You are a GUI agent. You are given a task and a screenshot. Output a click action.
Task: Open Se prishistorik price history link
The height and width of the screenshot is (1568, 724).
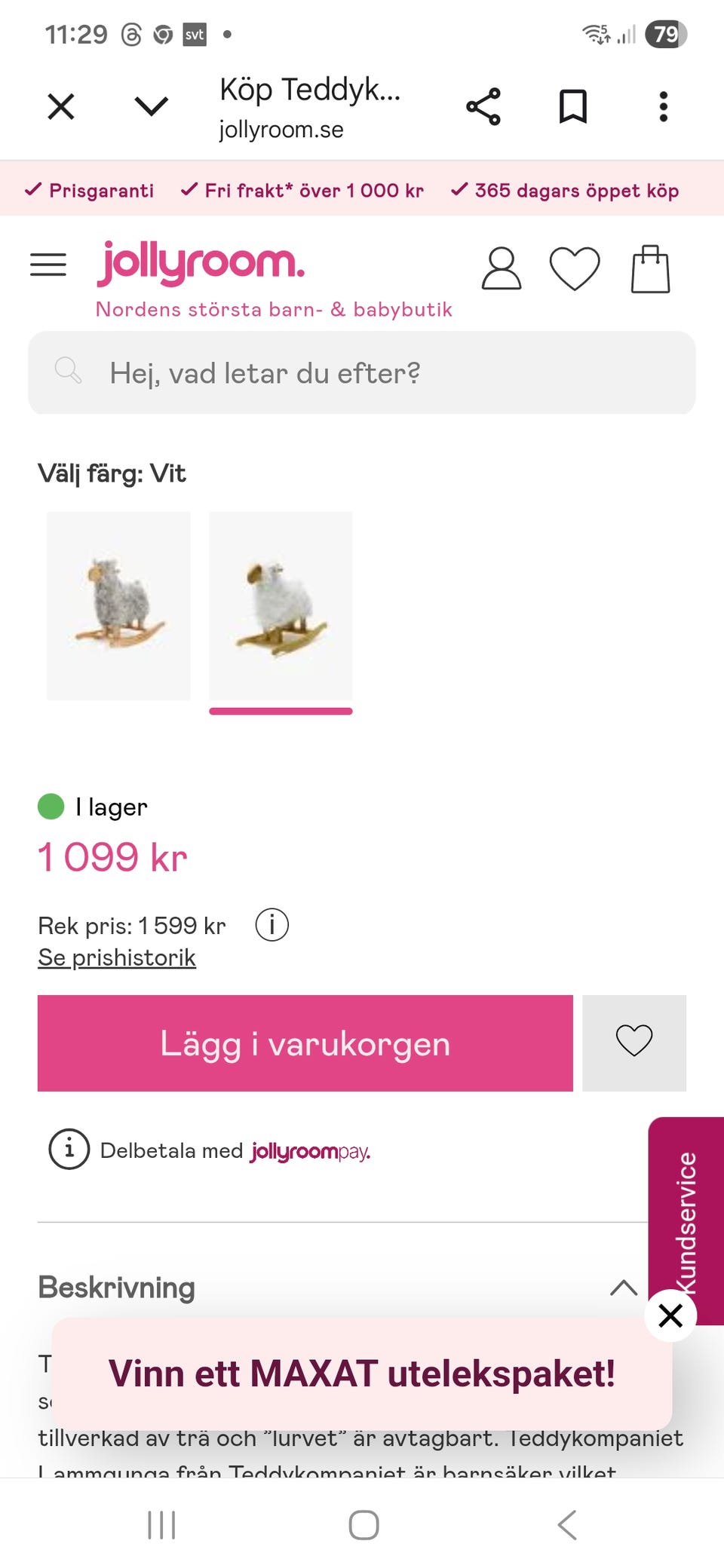[116, 957]
